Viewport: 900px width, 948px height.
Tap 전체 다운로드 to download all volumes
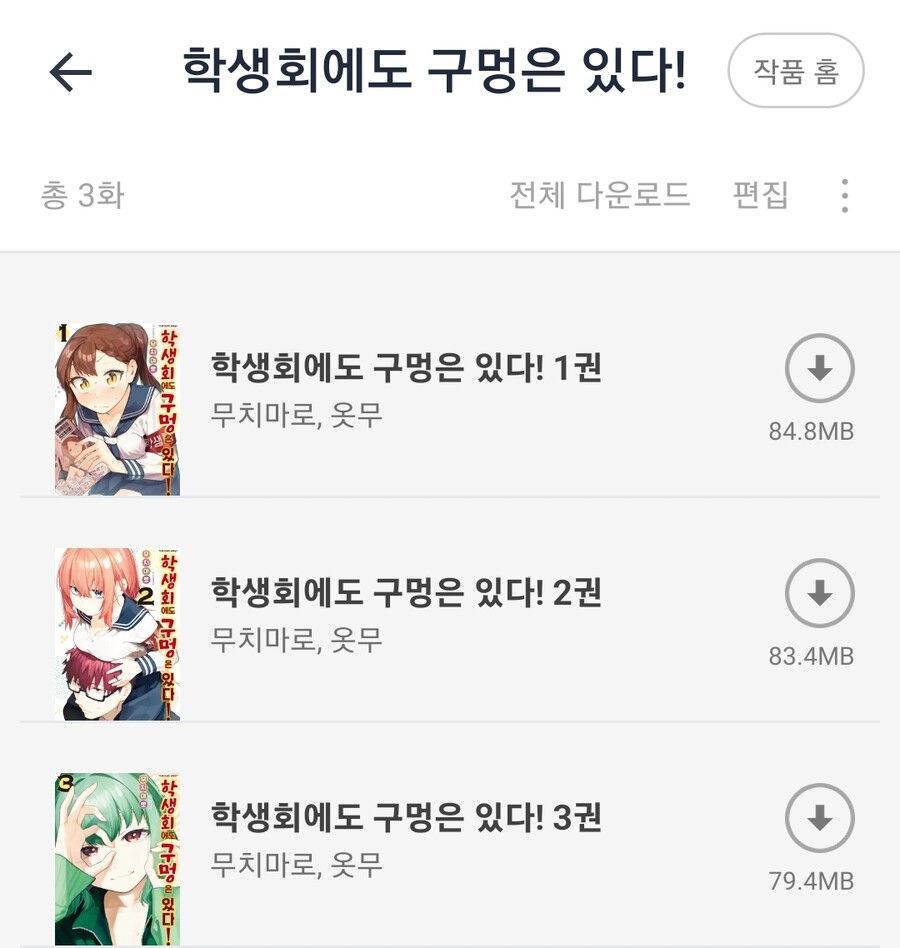pyautogui.click(x=596, y=196)
